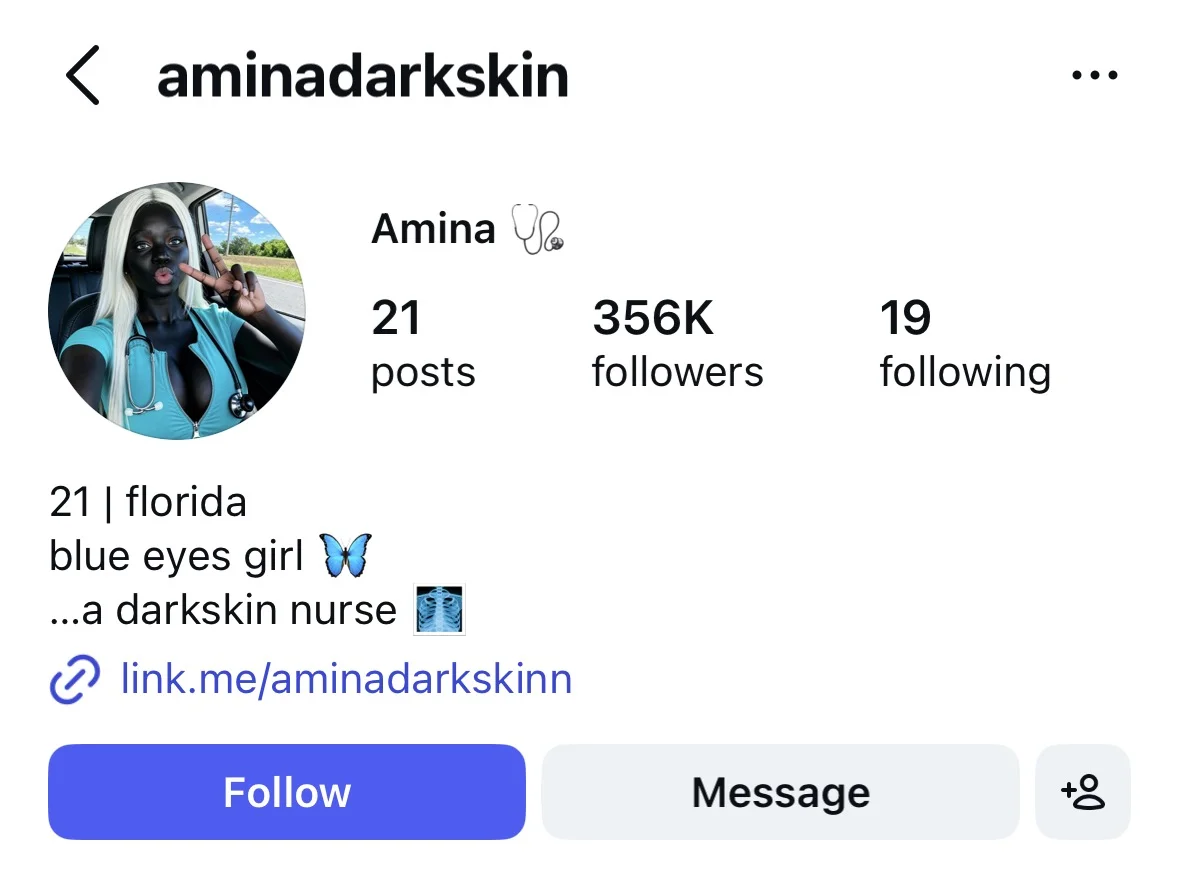
Task: Go back using the back arrow
Action: click(x=83, y=76)
